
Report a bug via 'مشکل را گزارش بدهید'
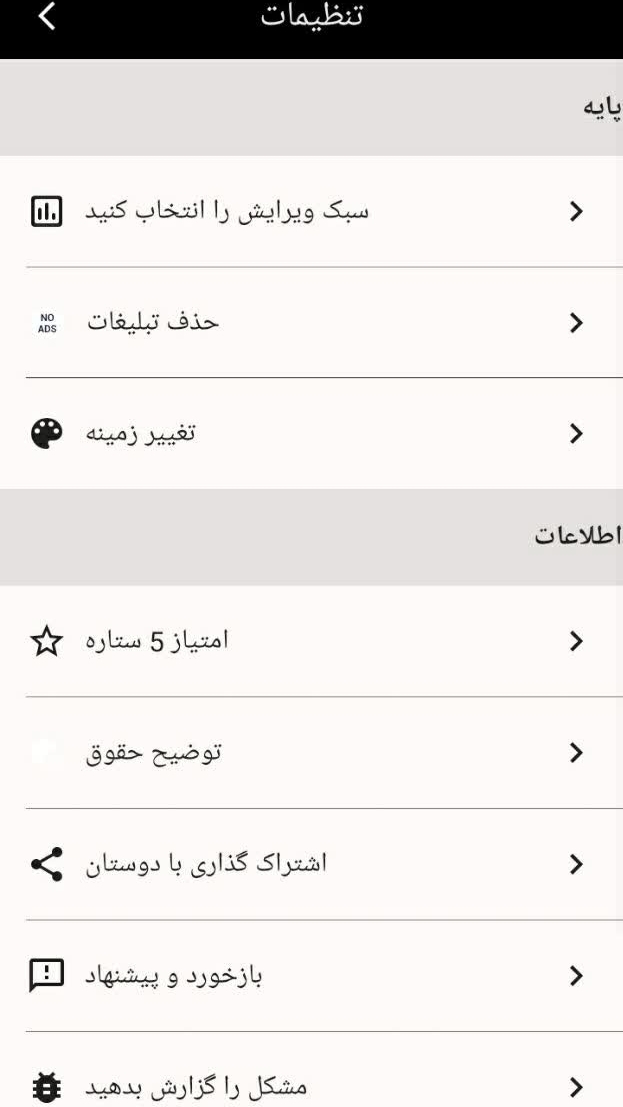click(x=311, y=1085)
